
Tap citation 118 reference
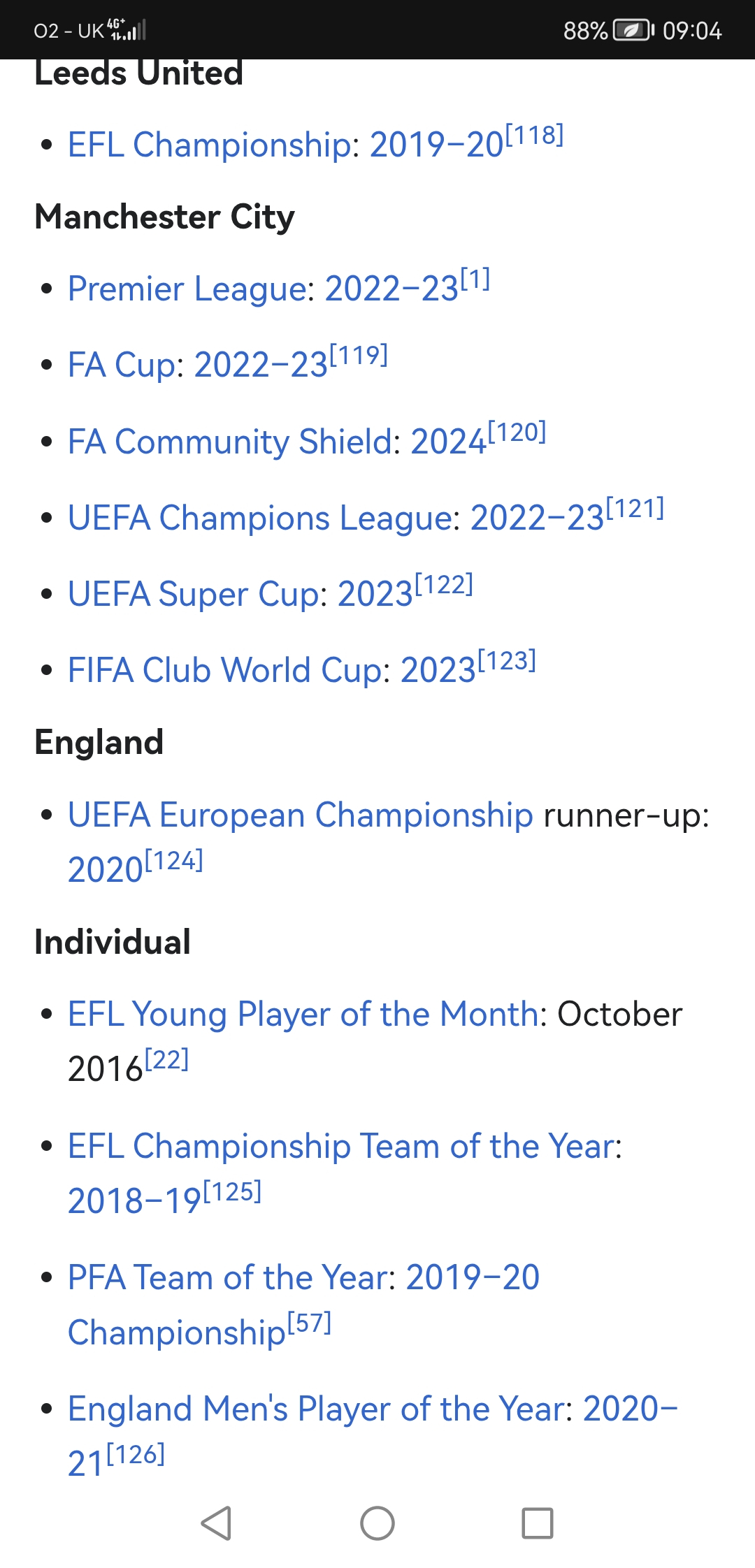coord(534,135)
